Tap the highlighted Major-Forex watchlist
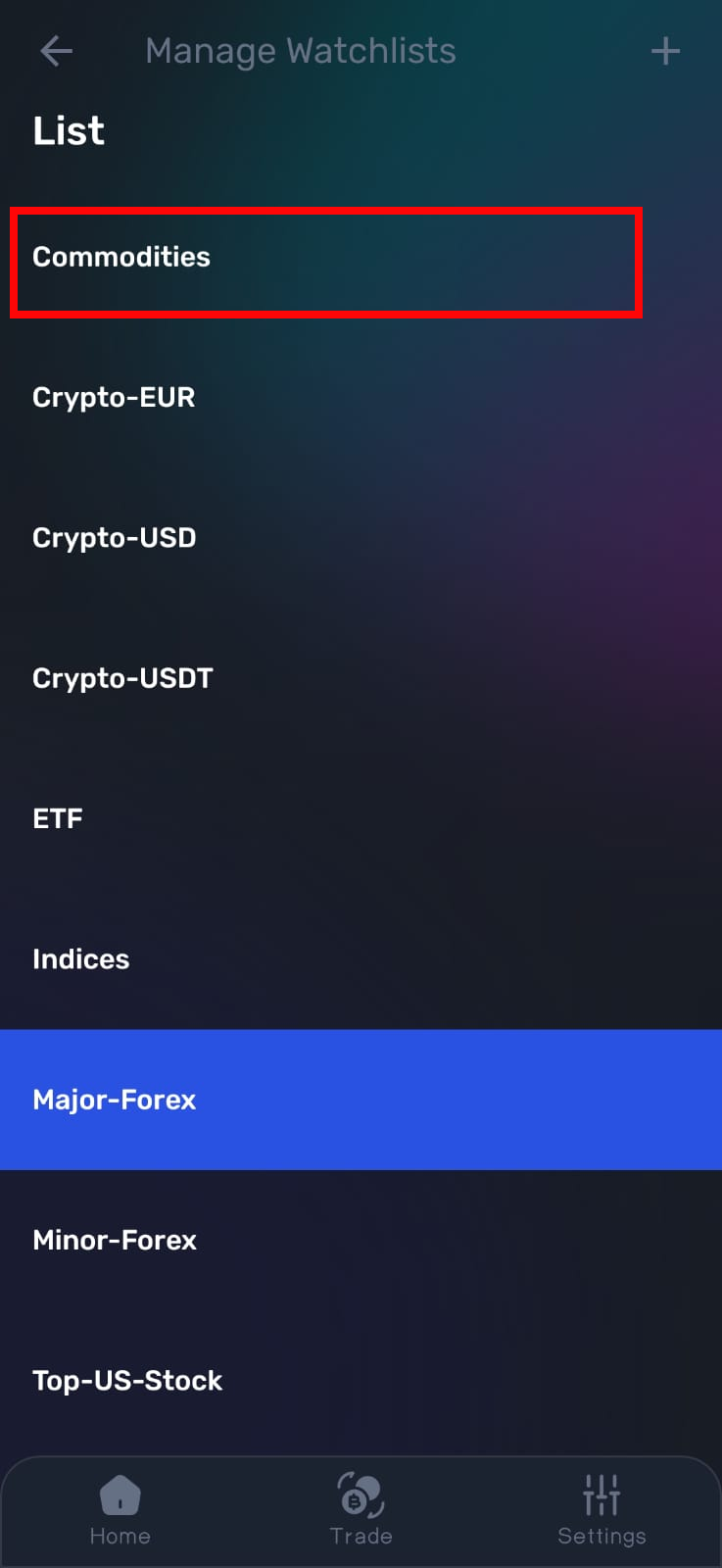Screen dimensions: 722x1568 coord(115,1100)
